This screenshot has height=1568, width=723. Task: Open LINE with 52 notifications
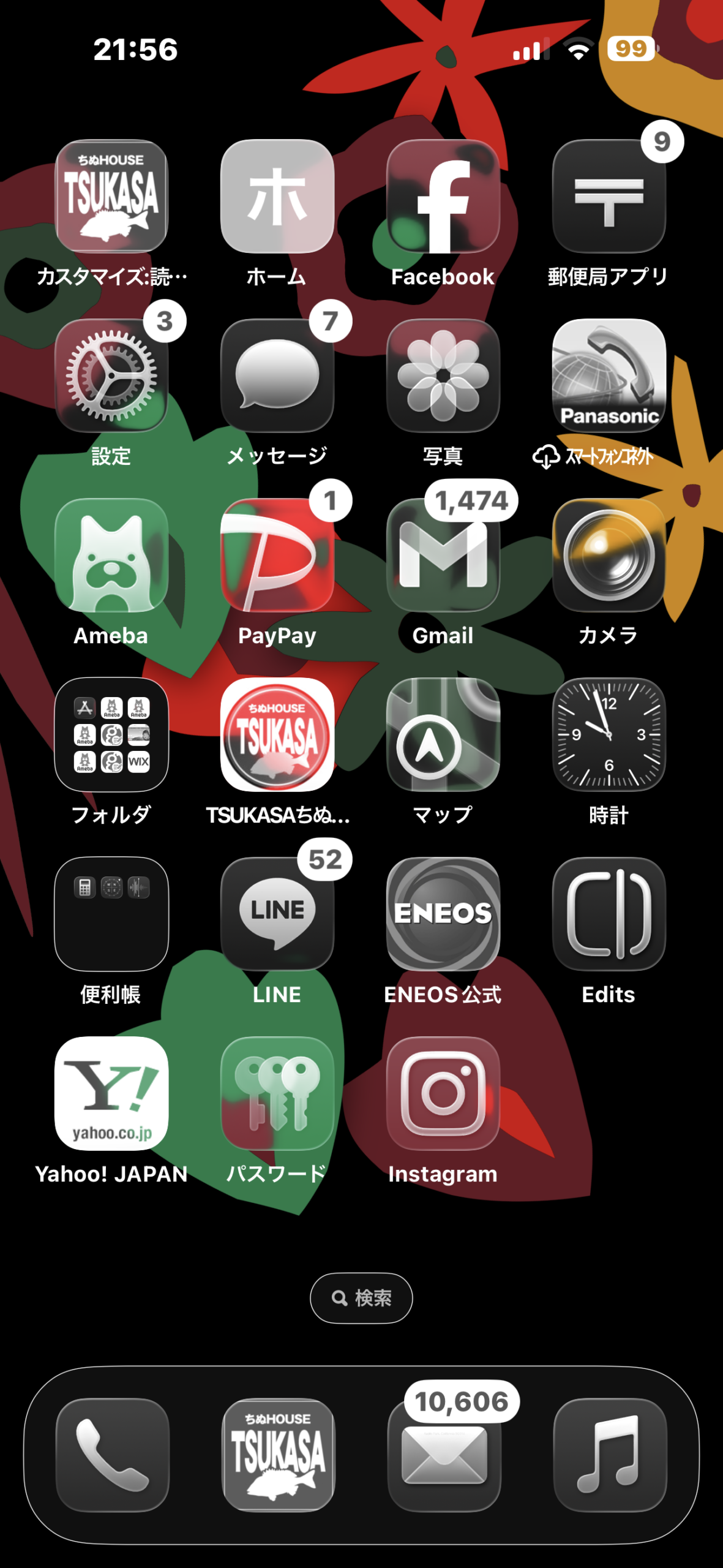point(277,914)
